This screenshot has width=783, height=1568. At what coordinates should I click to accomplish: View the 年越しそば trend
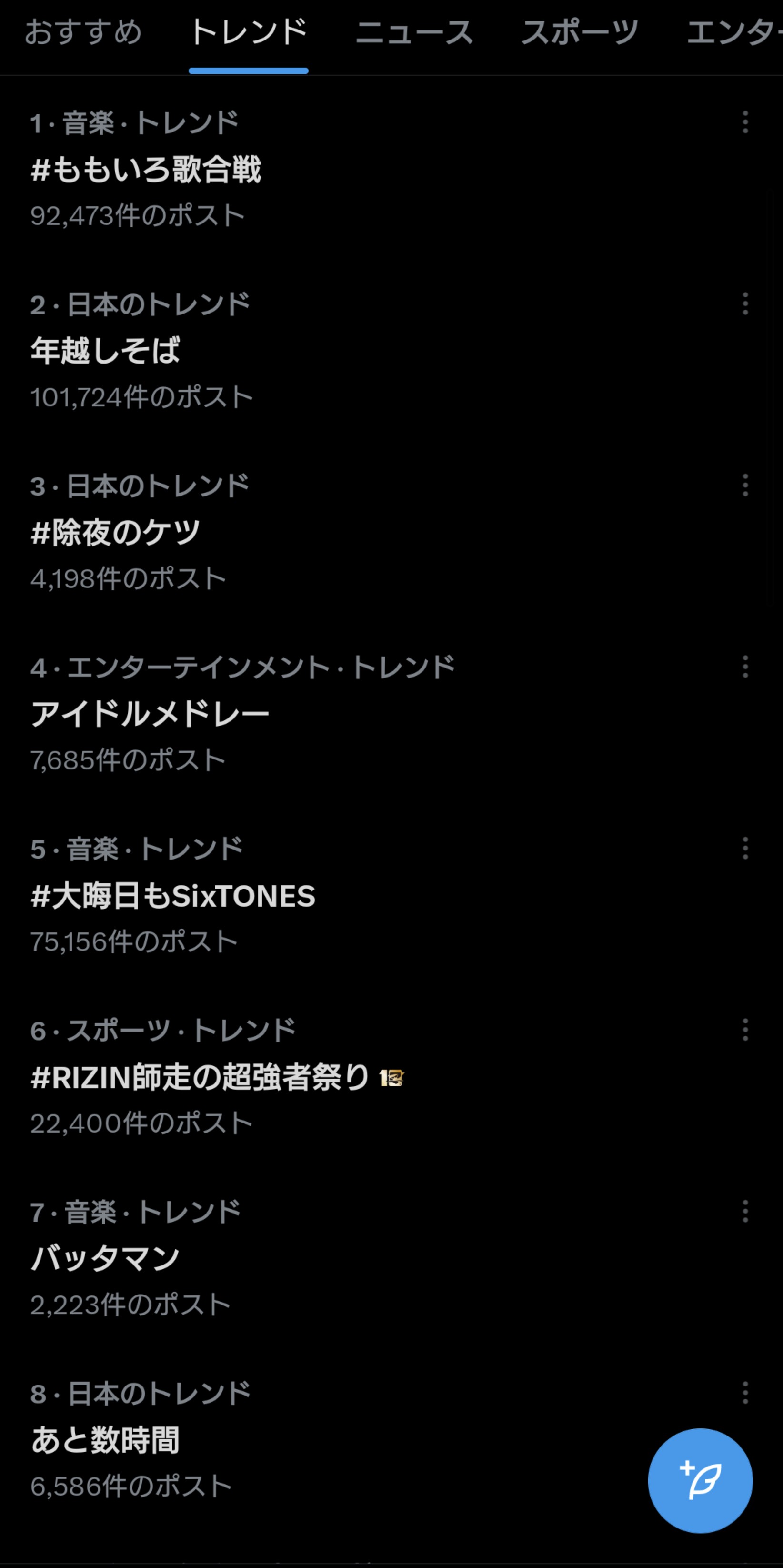pos(105,351)
